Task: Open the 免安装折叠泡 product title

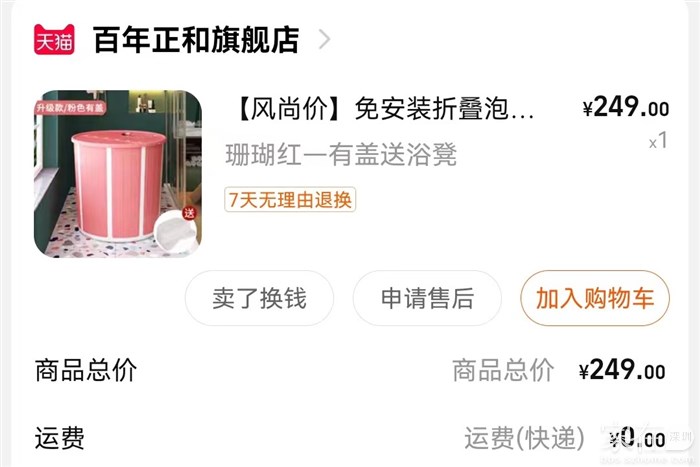Action: click(x=385, y=110)
